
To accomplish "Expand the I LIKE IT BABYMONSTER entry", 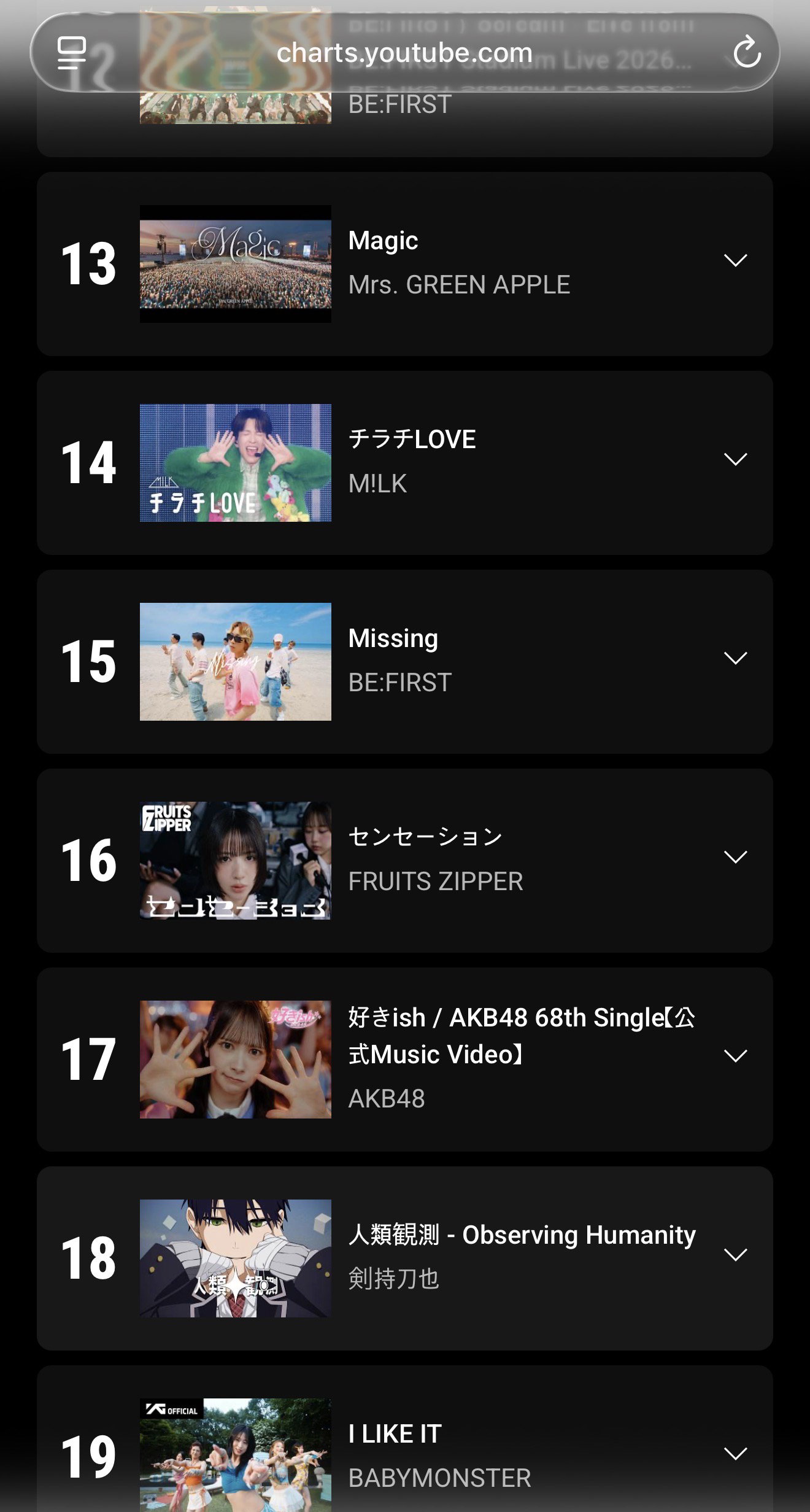I will pyautogui.click(x=735, y=1454).
